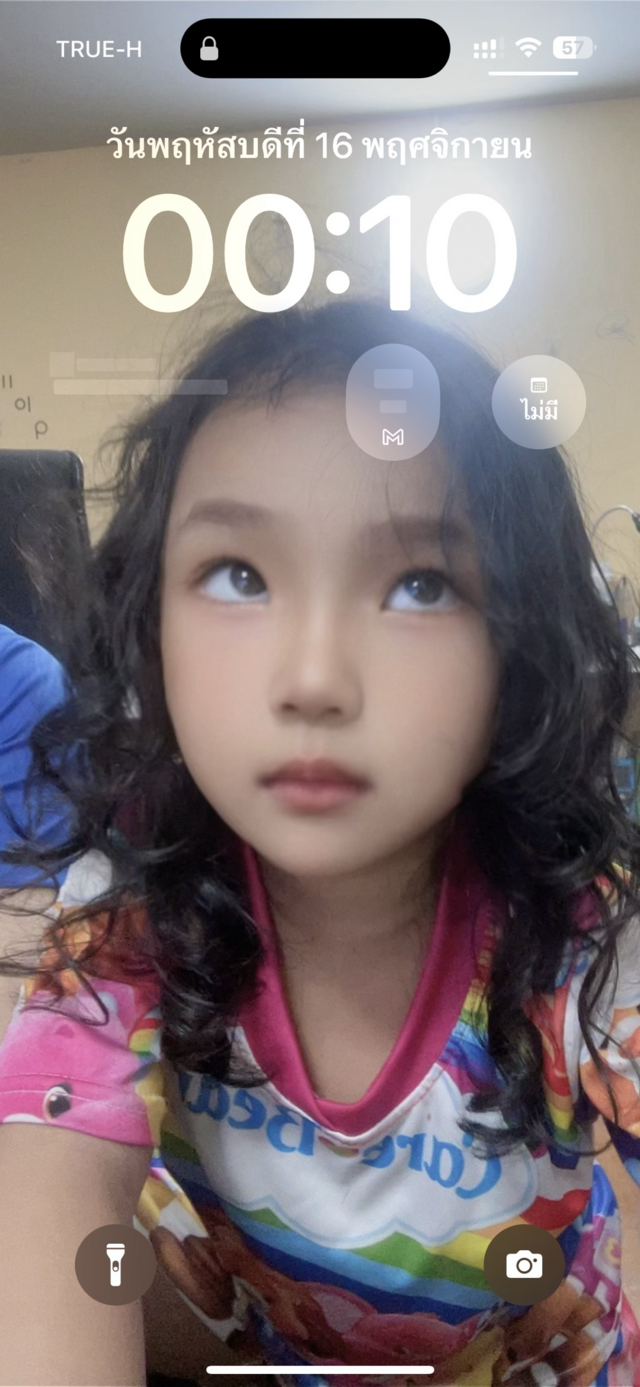640x1387 pixels.
Task: Open the date widget above the clock
Action: 319,147
